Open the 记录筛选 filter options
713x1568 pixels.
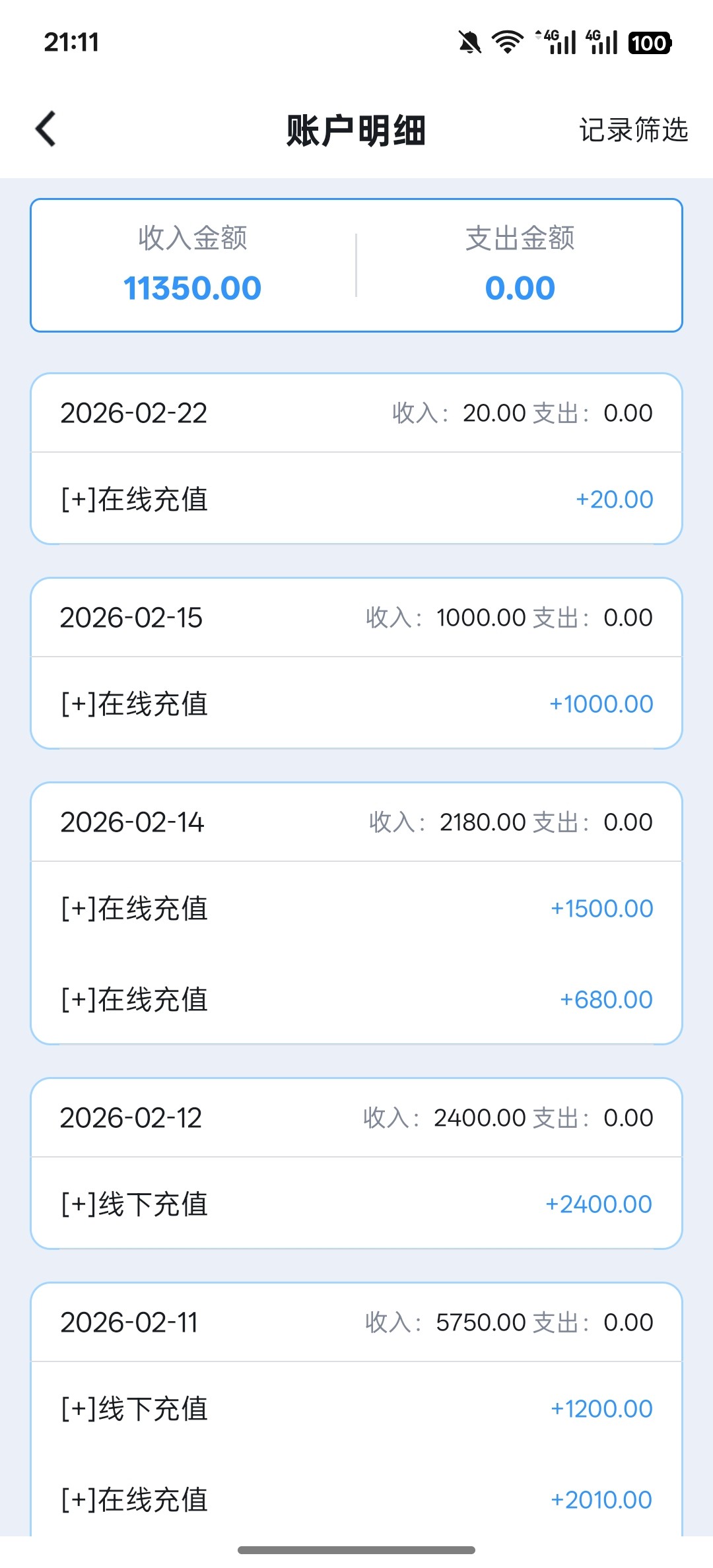click(x=634, y=131)
